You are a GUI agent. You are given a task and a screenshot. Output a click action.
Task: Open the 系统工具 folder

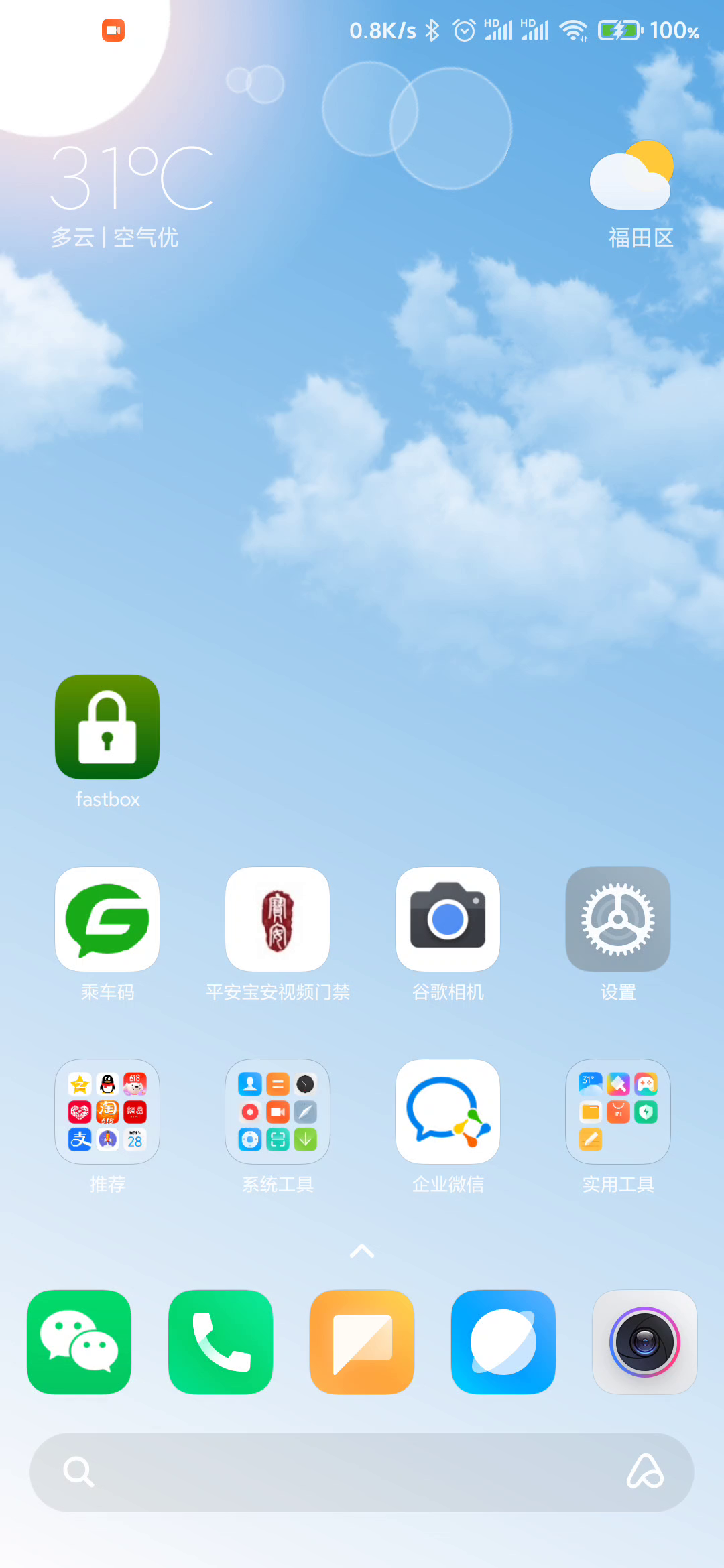coord(278,1112)
